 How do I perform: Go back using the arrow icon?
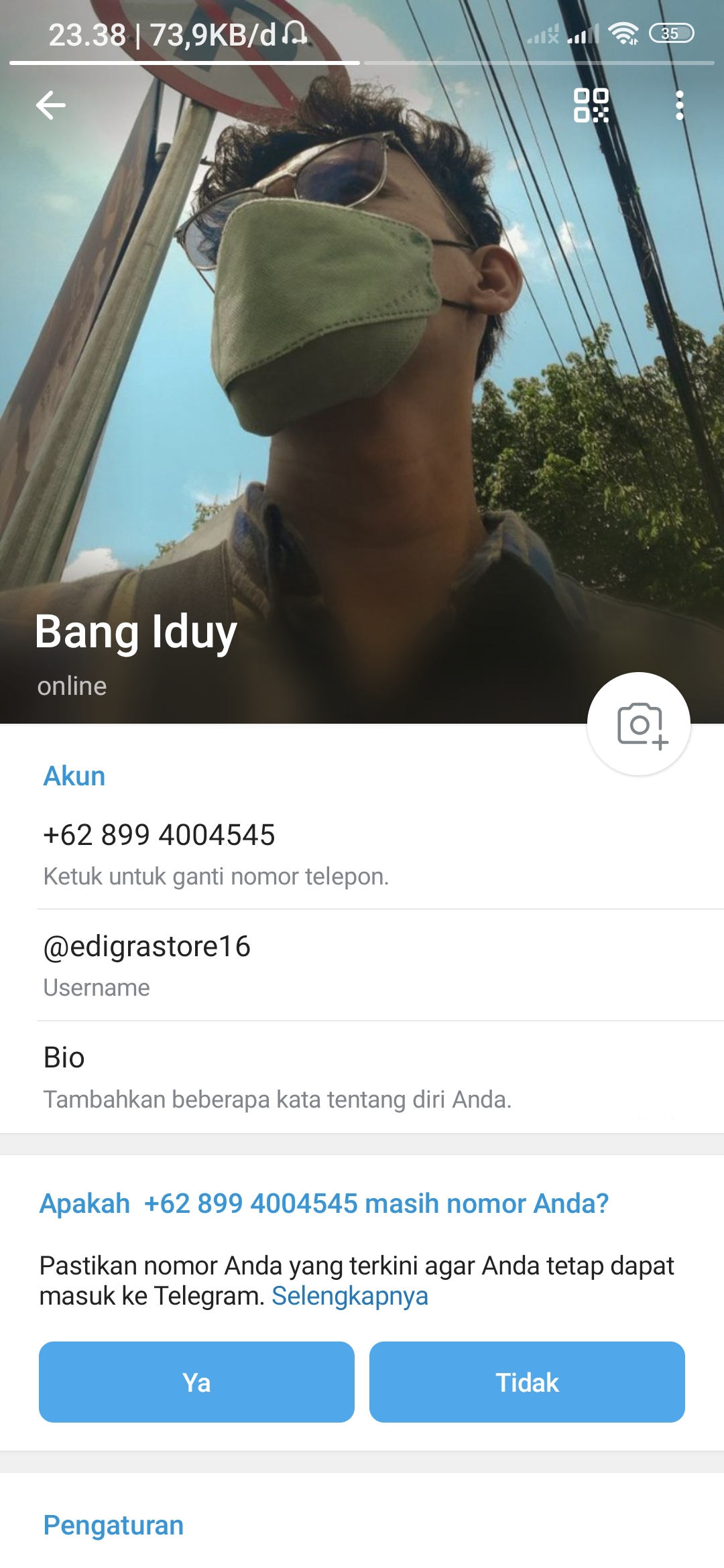point(51,105)
